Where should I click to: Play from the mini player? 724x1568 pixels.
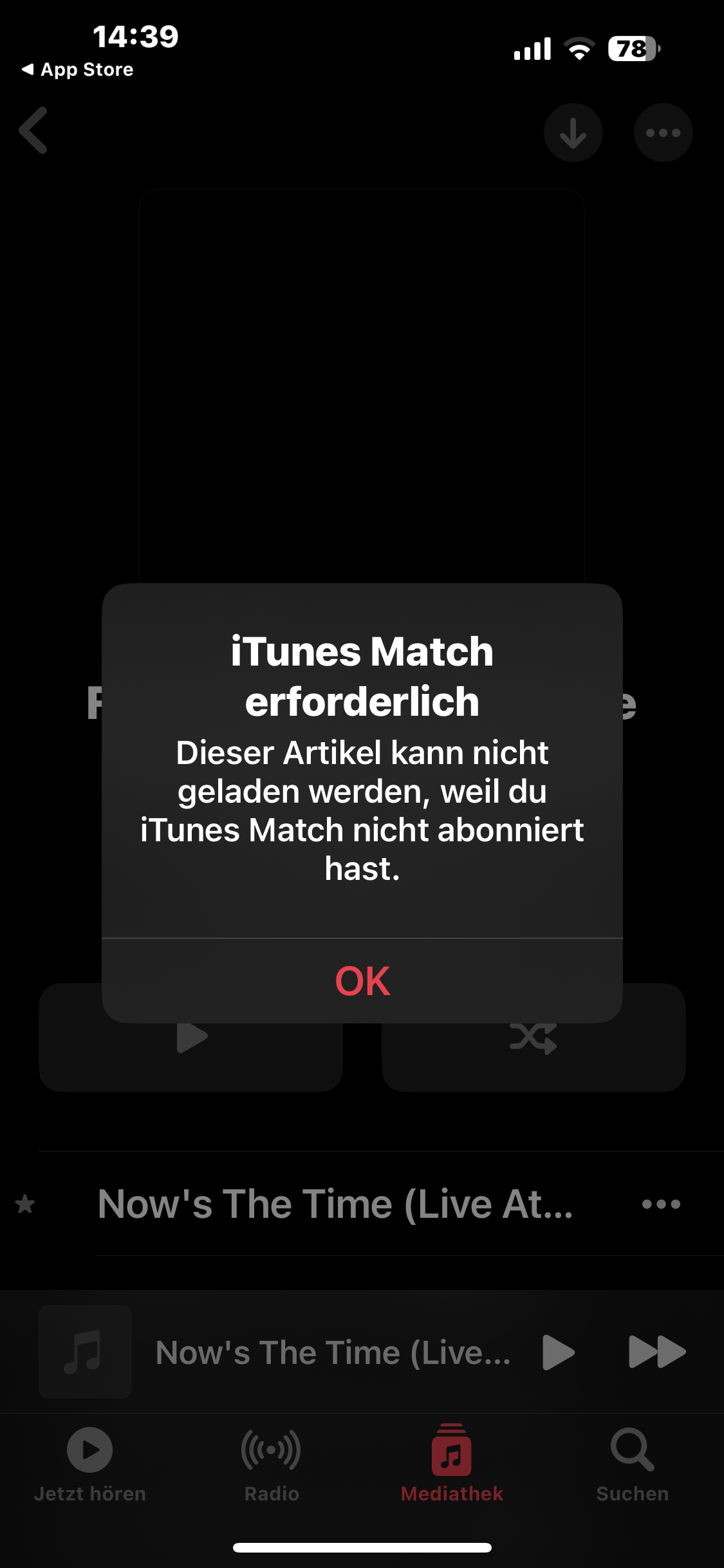(x=557, y=1352)
